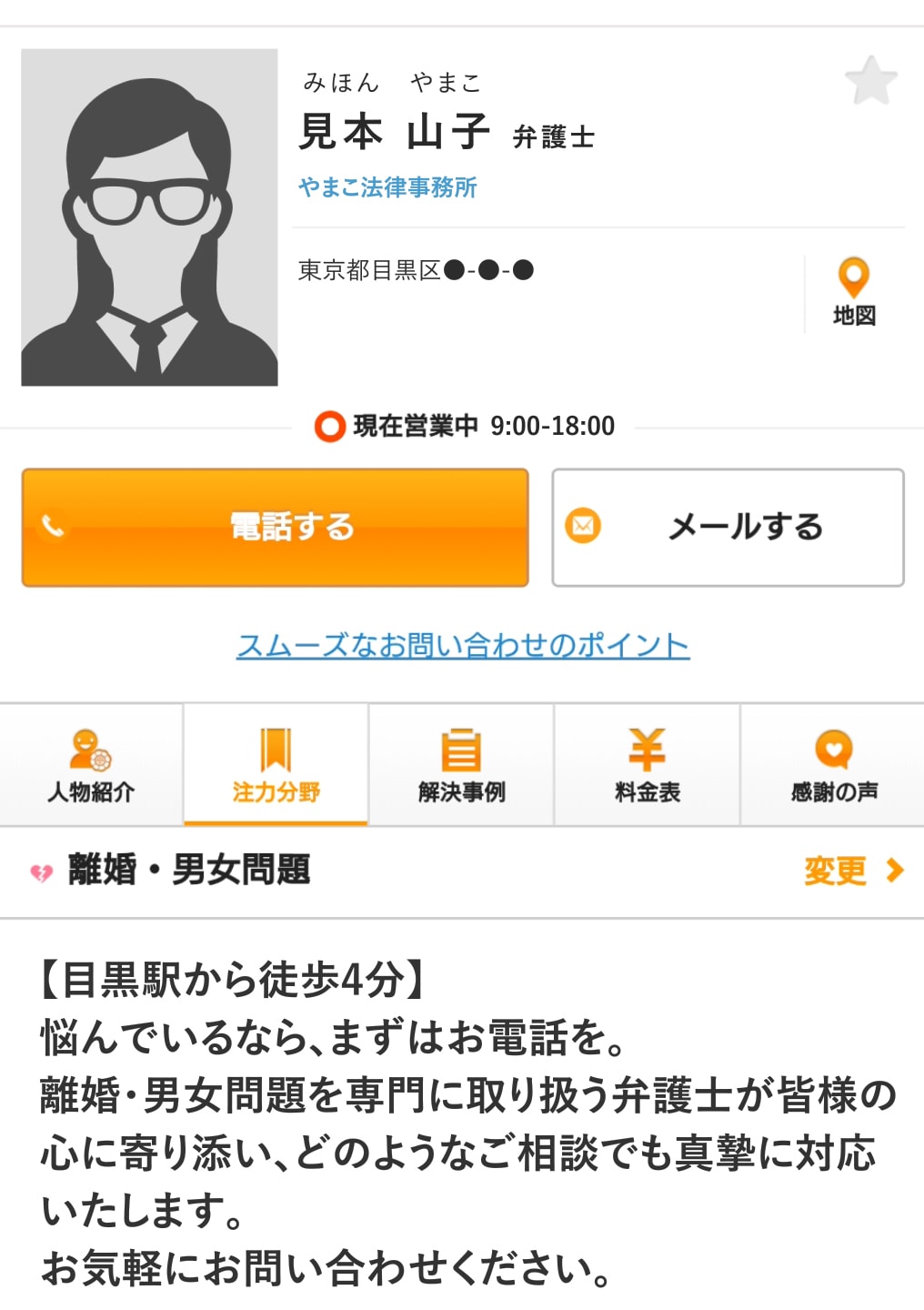This screenshot has height=1310, width=924.
Task: Open the 地図 map button
Action: coord(854,293)
